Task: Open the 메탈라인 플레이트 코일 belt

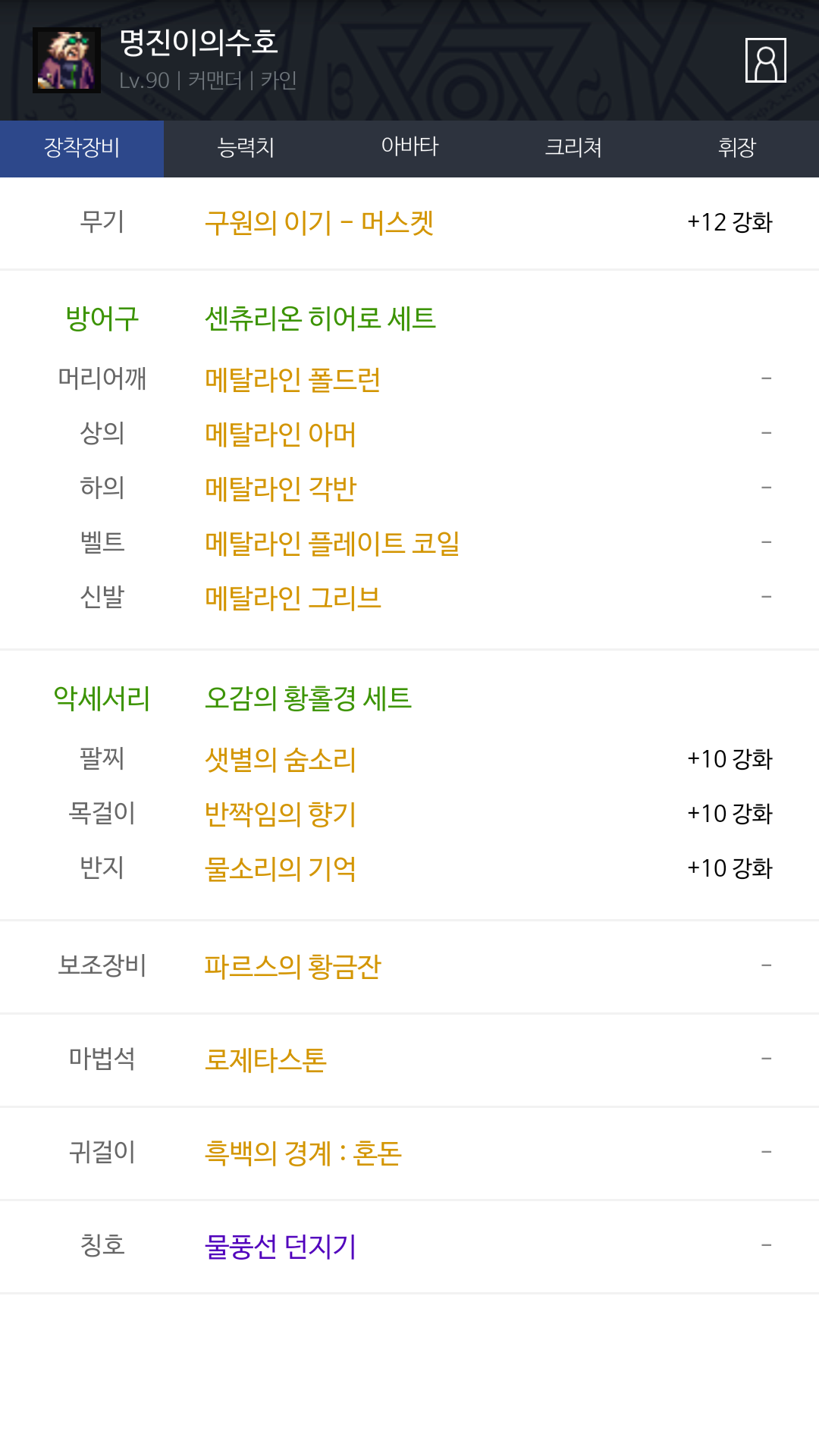Action: pos(332,543)
